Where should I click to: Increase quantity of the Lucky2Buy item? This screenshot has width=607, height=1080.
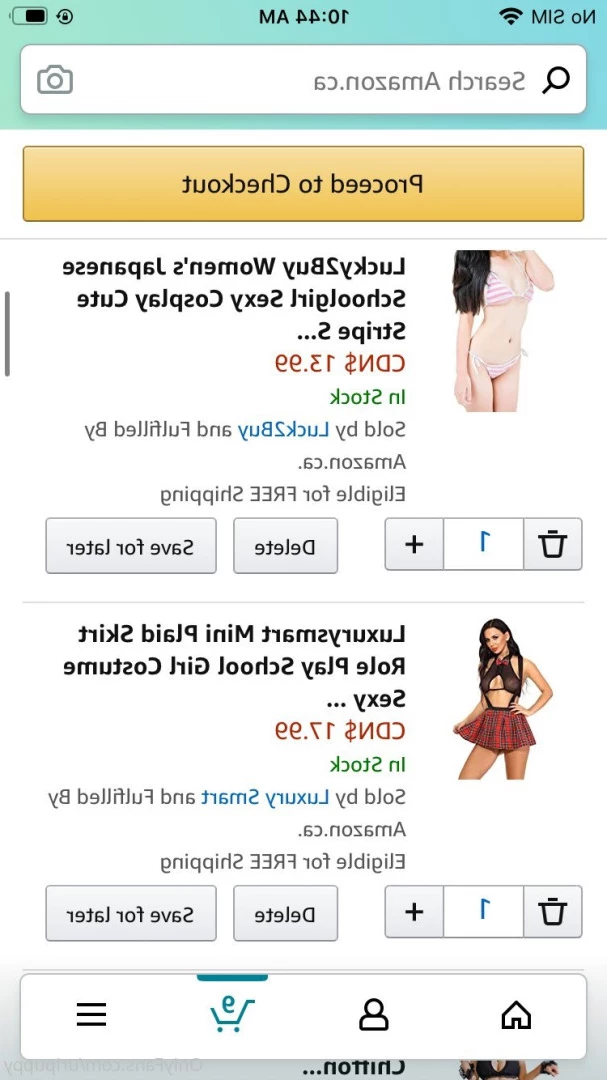coord(413,545)
